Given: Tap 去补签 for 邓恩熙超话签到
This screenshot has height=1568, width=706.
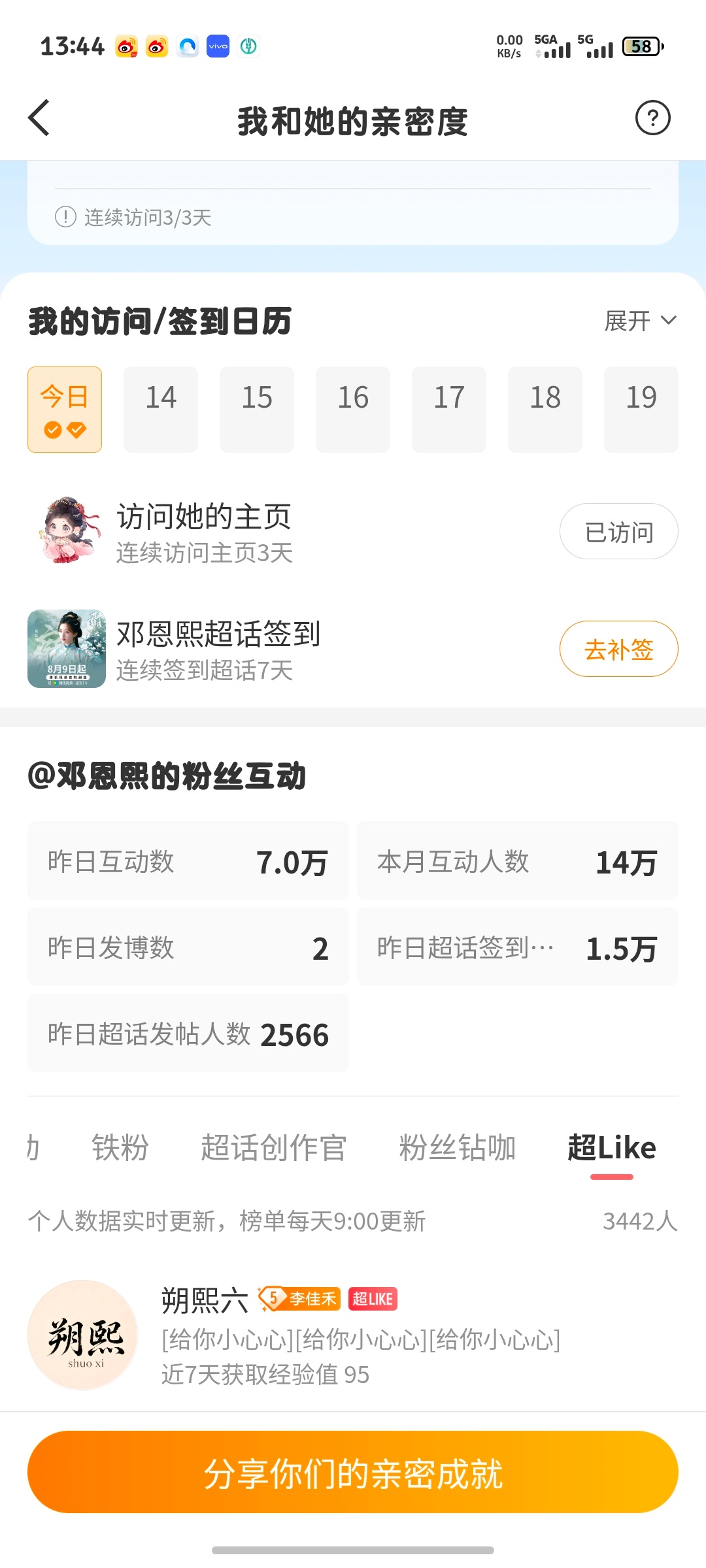Looking at the screenshot, I should click(618, 649).
